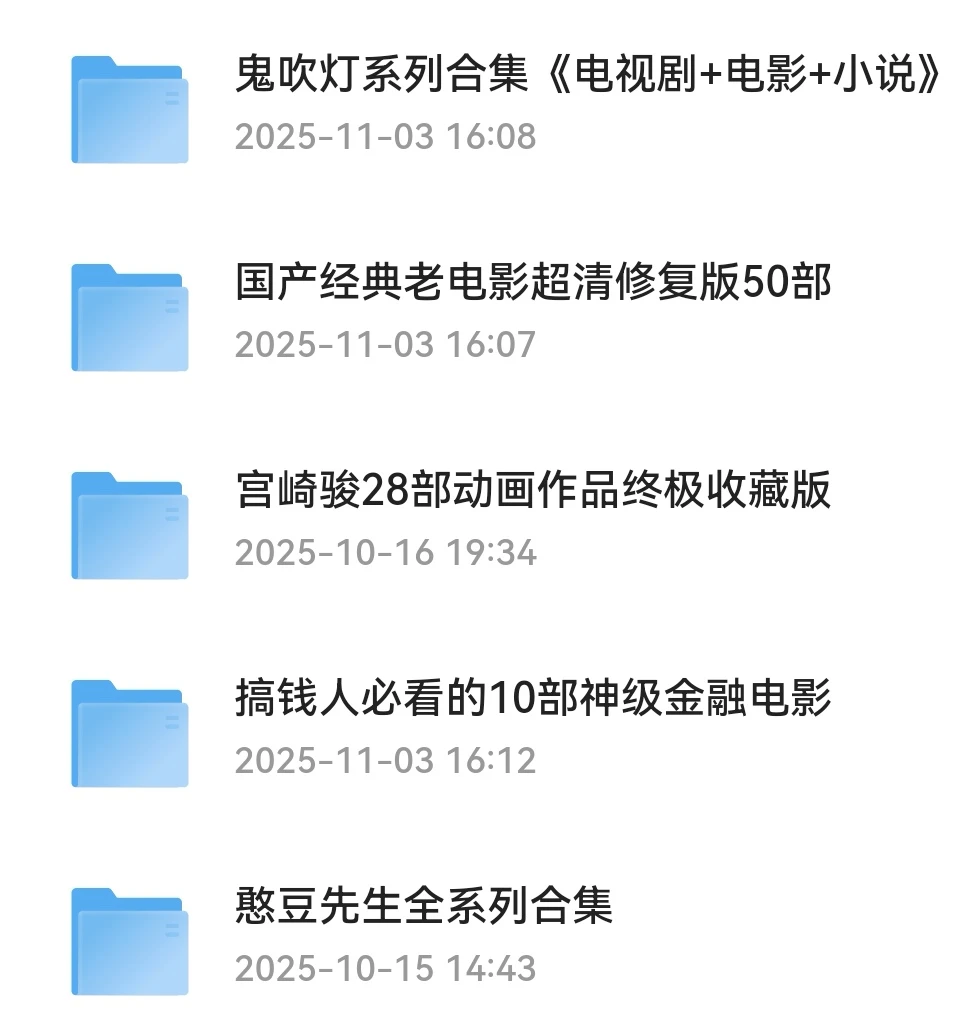Click the timestamp 2025-11-03 16:07
This screenshot has width=970, height=1024.
(386, 346)
